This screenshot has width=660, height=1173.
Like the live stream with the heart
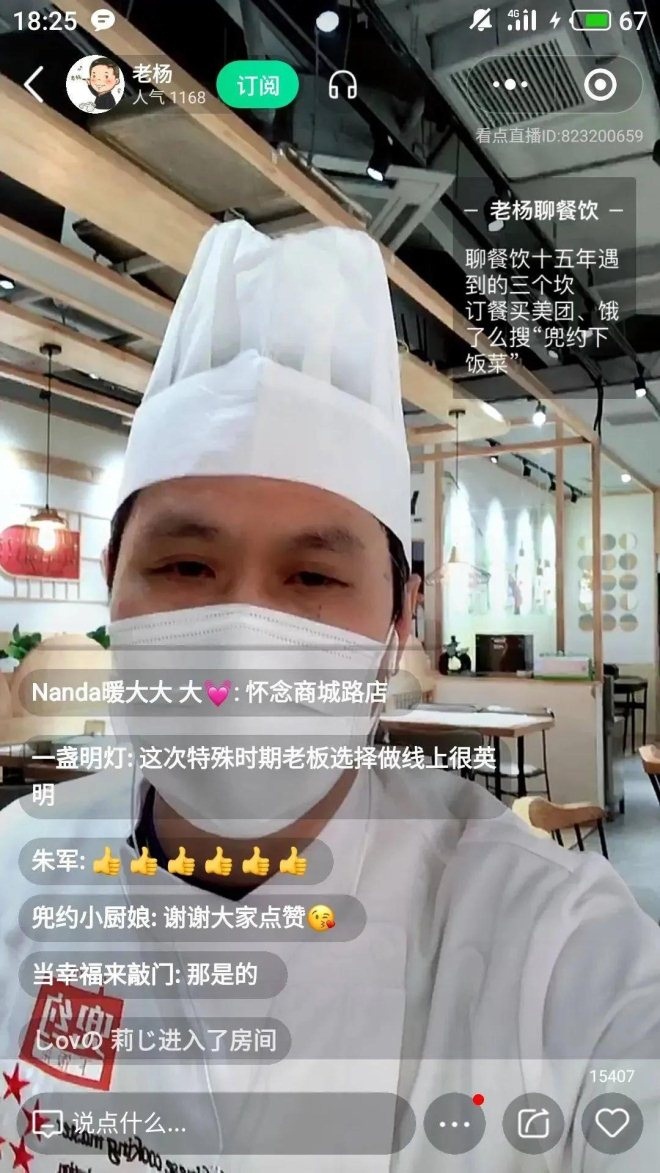[612, 1123]
